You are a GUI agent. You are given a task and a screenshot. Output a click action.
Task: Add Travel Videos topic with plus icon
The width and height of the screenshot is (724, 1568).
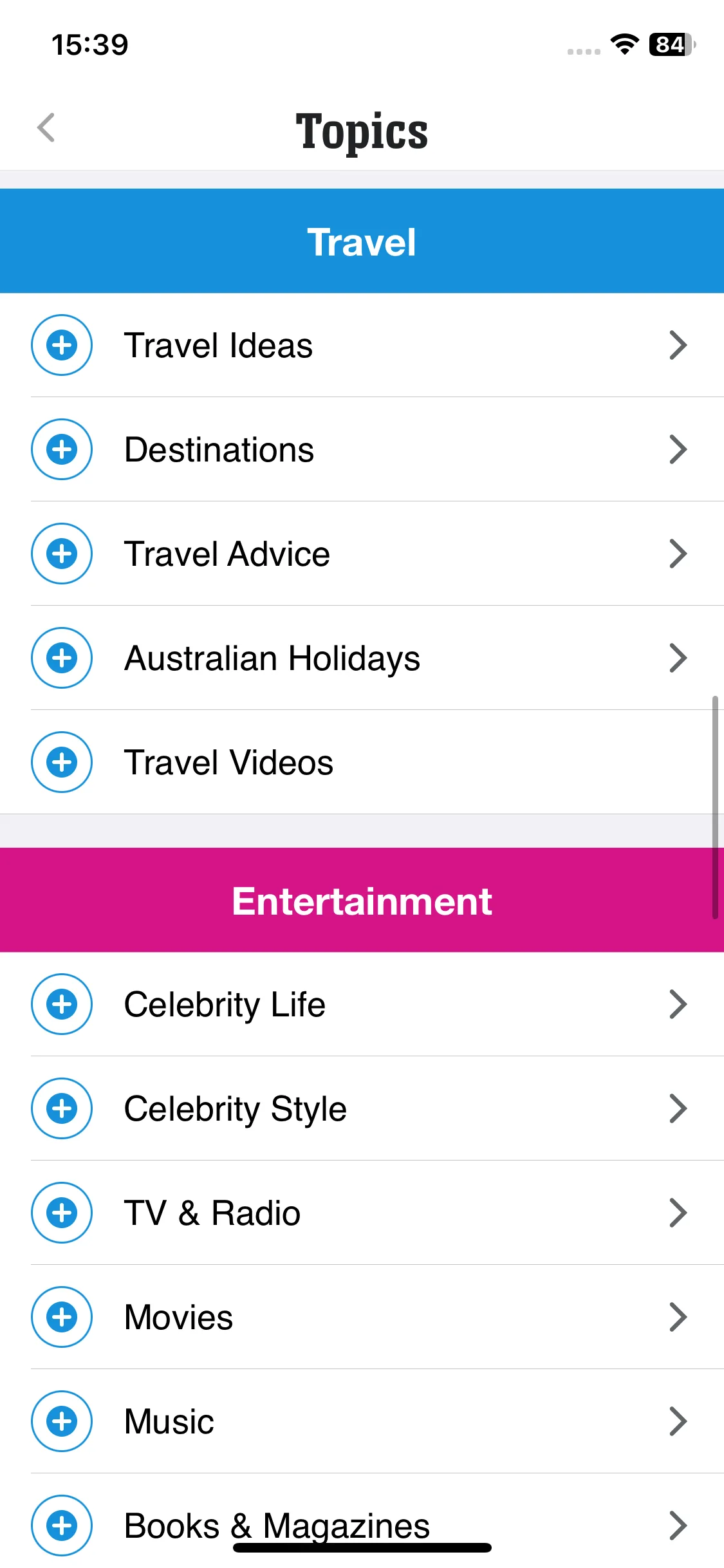point(62,762)
